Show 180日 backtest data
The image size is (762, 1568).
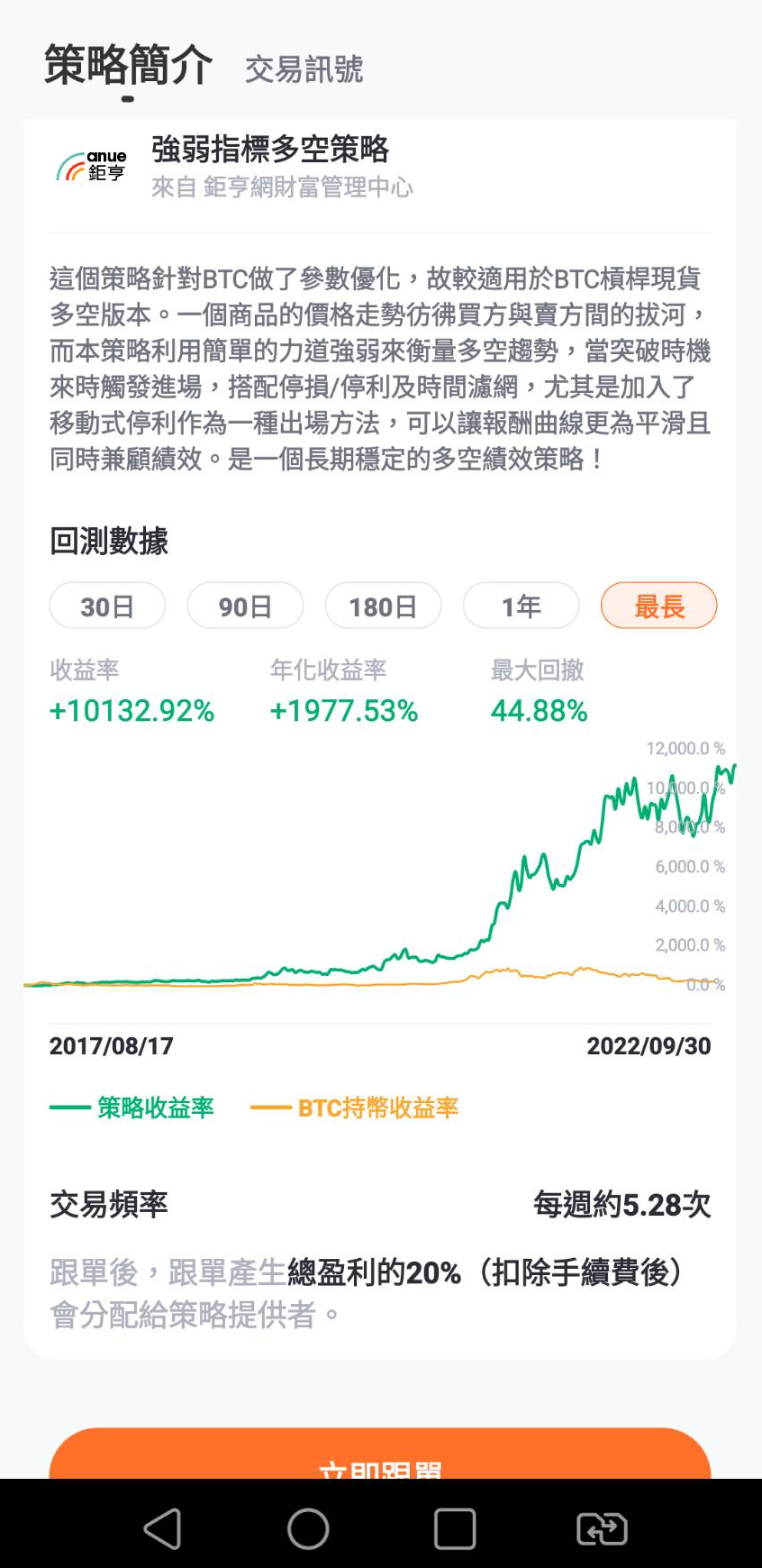(383, 606)
